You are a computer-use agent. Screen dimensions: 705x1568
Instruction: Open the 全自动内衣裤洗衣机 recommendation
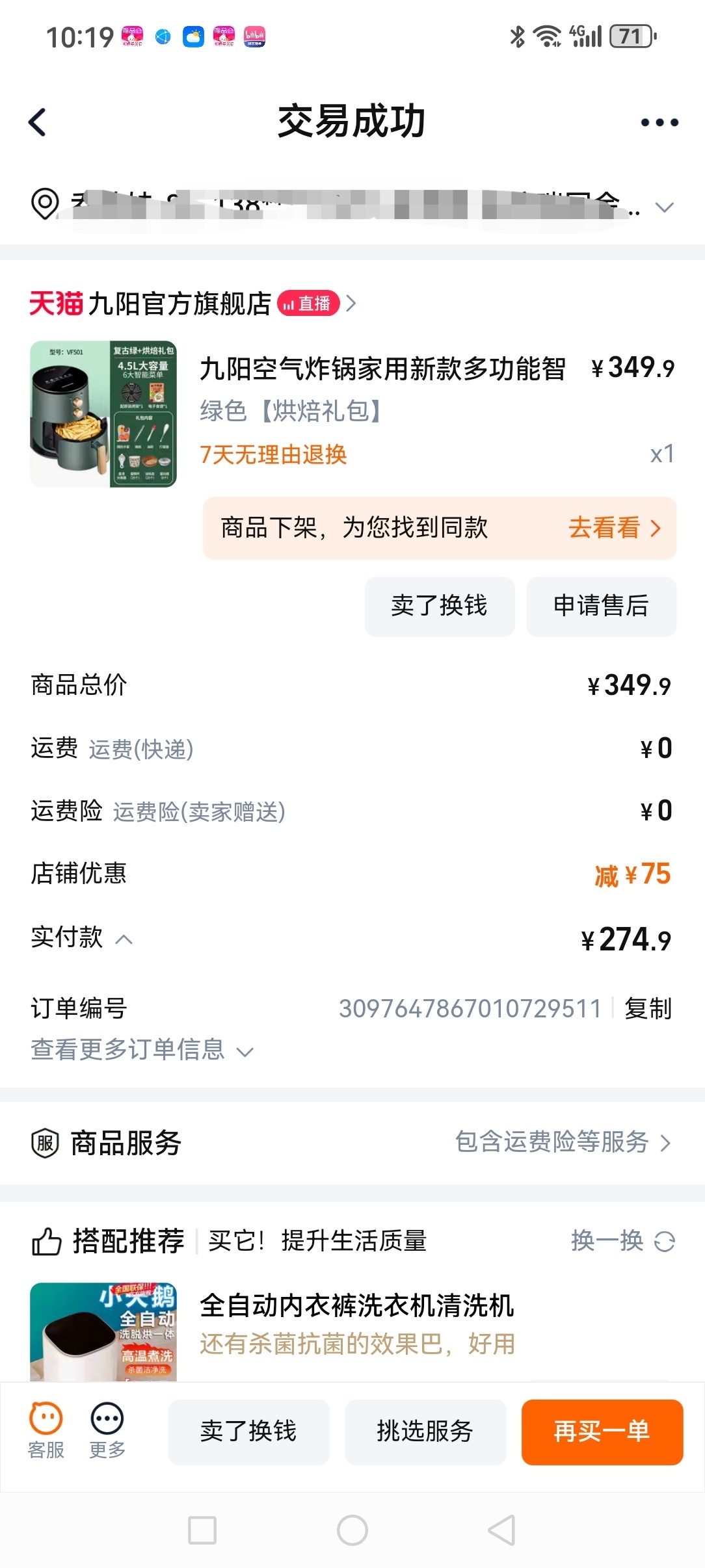coord(356,1305)
